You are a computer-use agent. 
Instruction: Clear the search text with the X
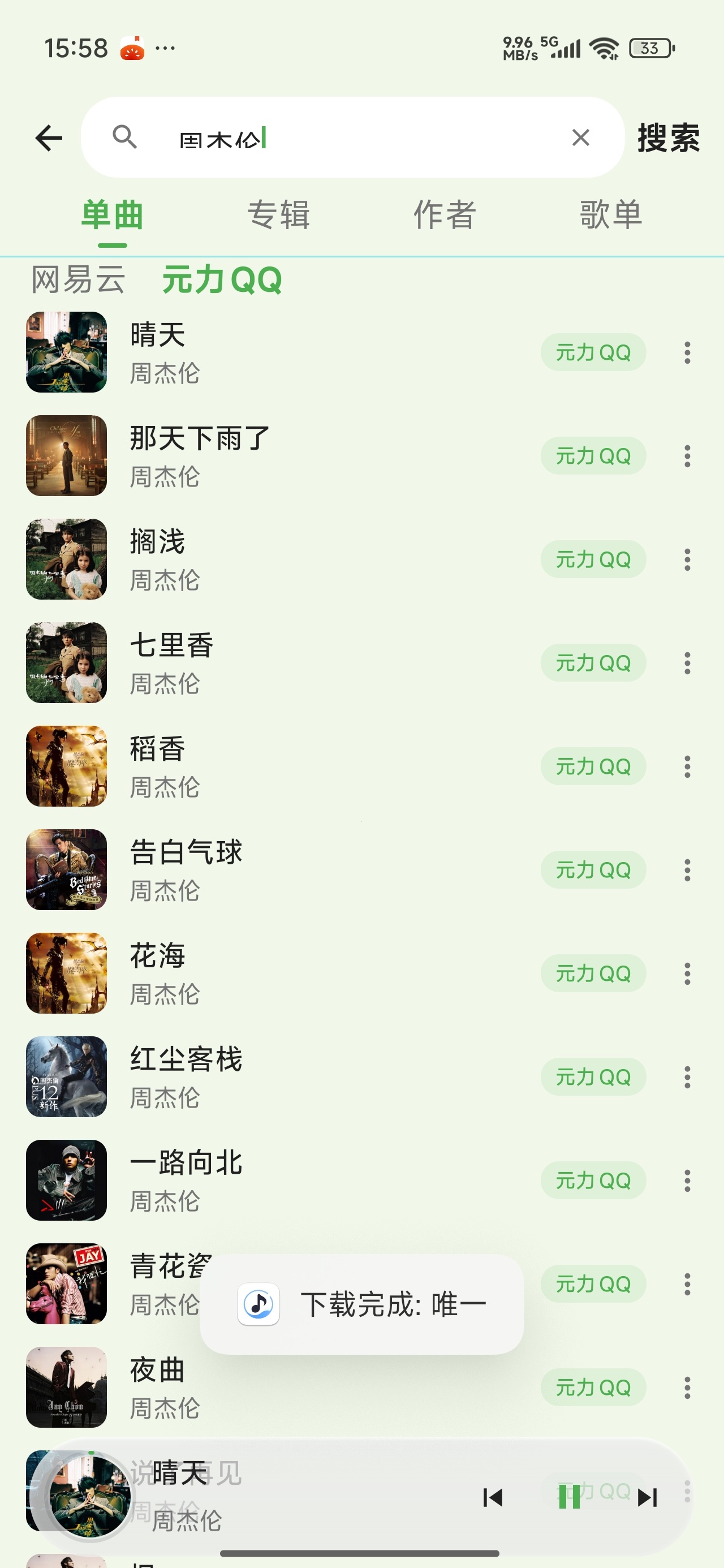pyautogui.click(x=581, y=137)
